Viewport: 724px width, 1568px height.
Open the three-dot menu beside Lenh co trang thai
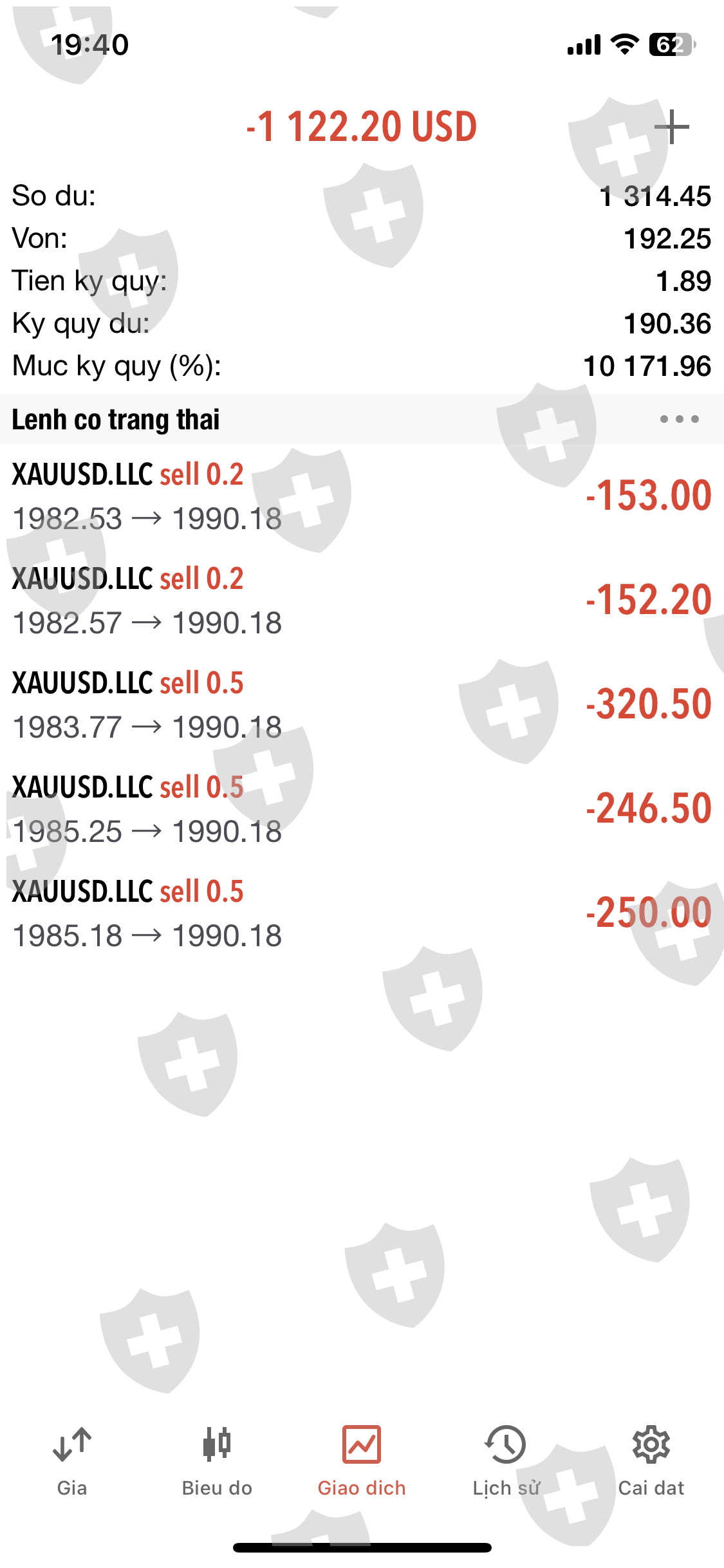coord(679,419)
